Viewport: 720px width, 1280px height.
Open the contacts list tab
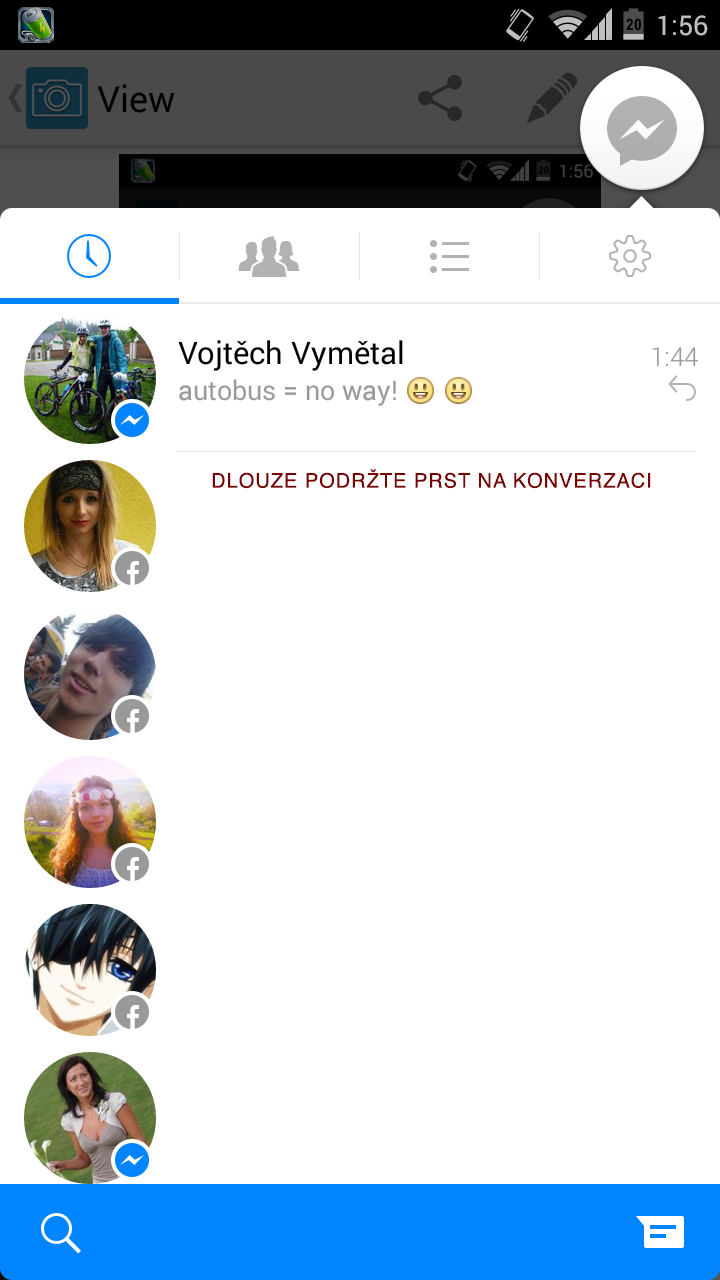pos(449,257)
